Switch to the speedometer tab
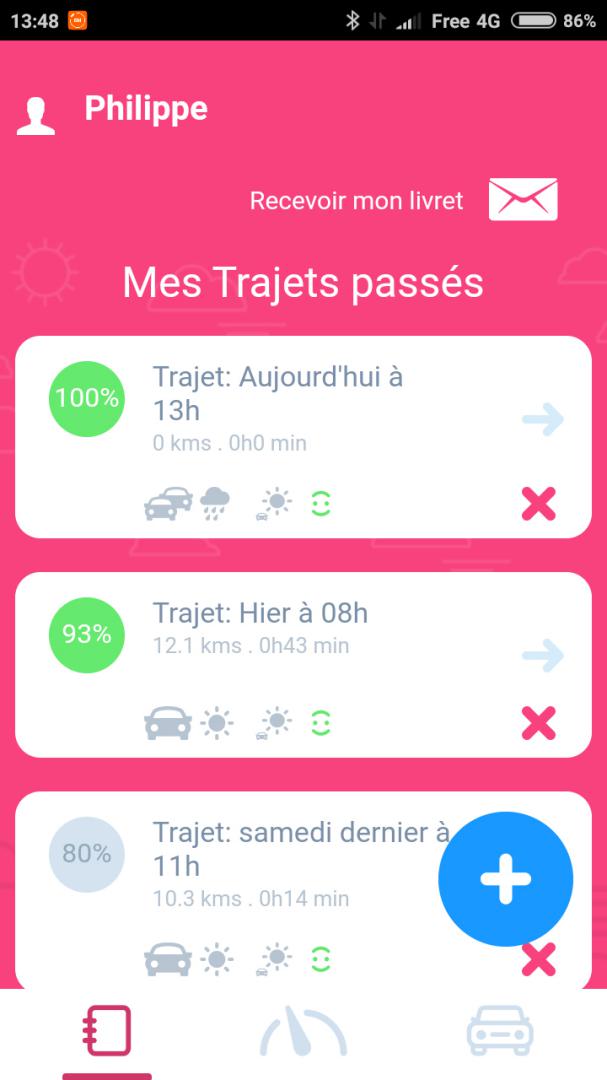 click(303, 1032)
